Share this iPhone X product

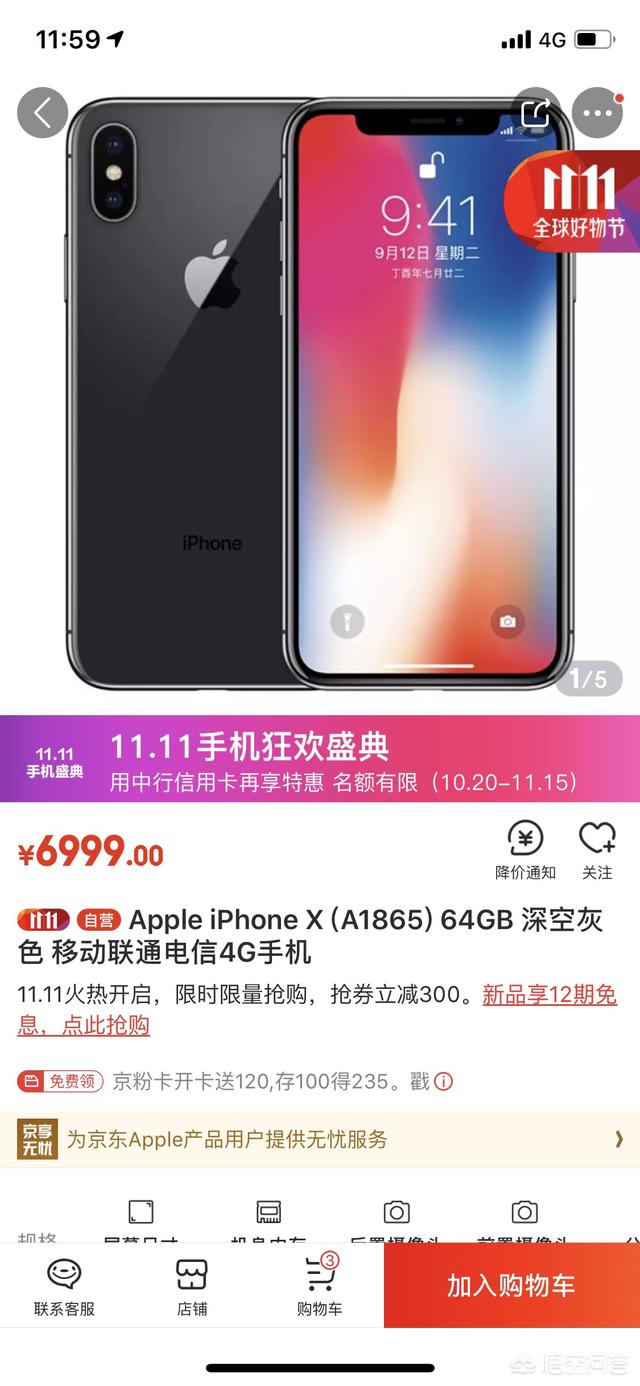535,113
